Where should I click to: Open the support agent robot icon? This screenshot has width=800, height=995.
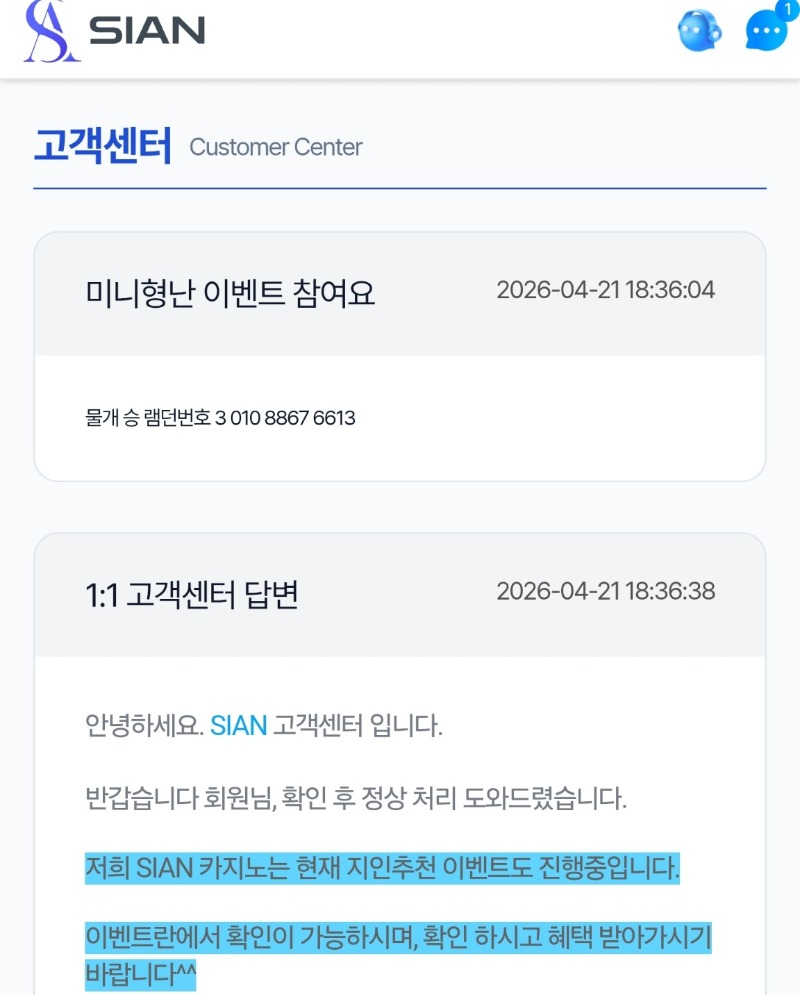pos(699,31)
